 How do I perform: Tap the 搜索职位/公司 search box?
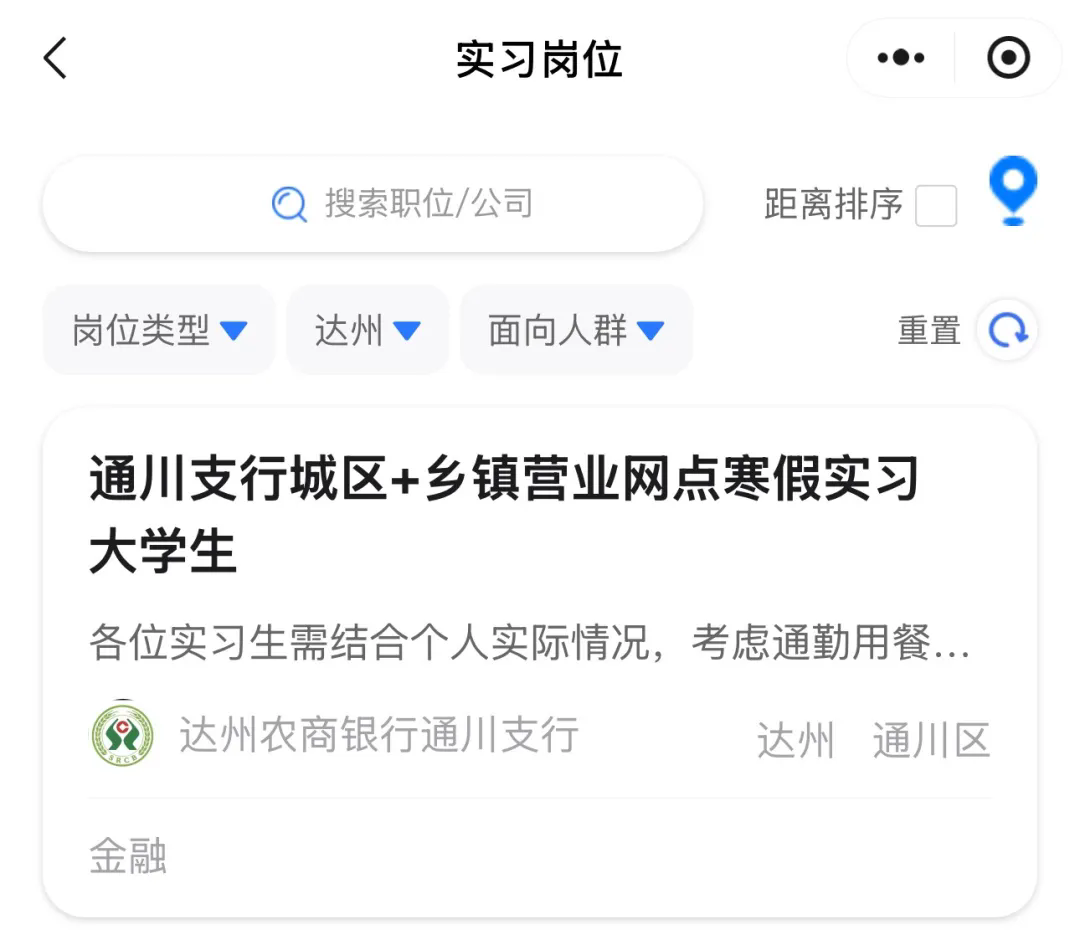click(x=372, y=204)
